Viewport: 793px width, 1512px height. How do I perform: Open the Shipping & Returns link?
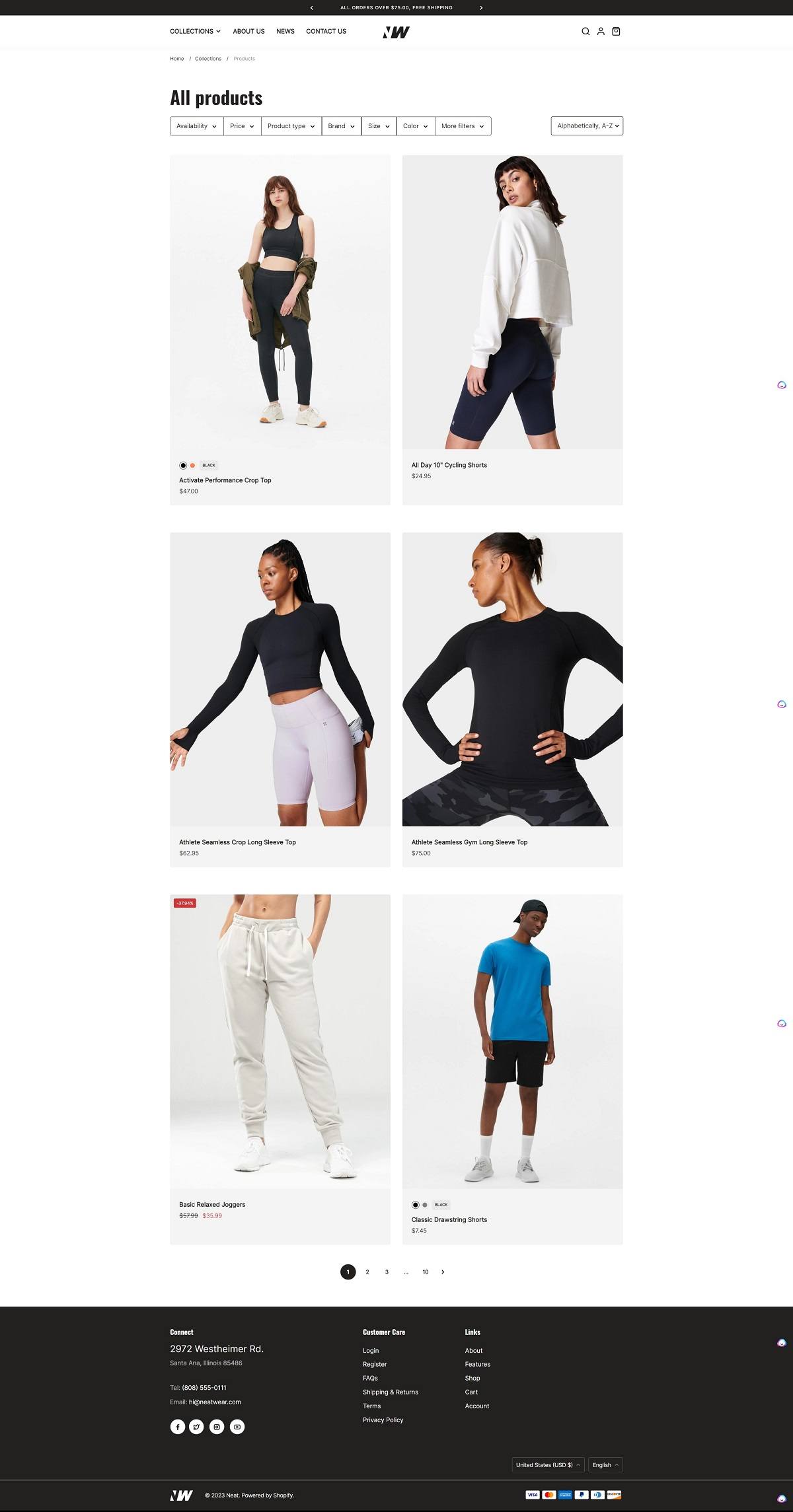tap(391, 1392)
